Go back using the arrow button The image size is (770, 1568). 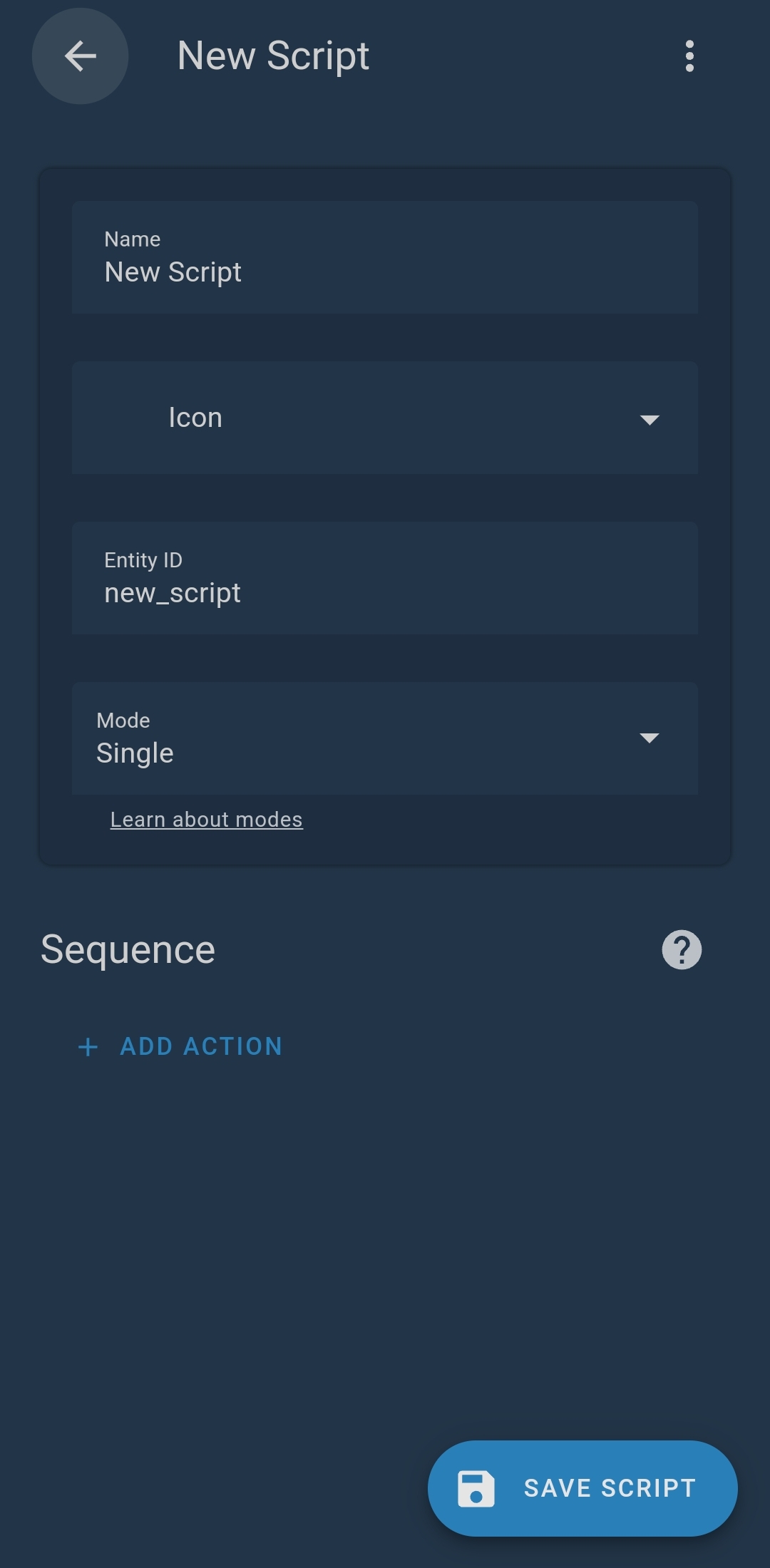point(80,56)
